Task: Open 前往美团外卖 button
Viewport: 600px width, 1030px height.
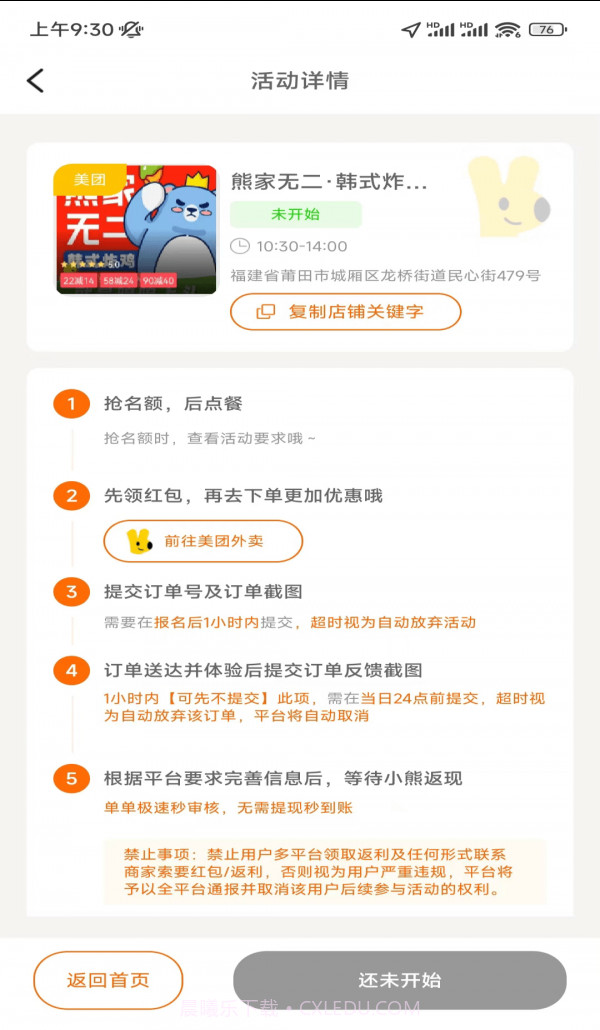Action: click(x=203, y=542)
